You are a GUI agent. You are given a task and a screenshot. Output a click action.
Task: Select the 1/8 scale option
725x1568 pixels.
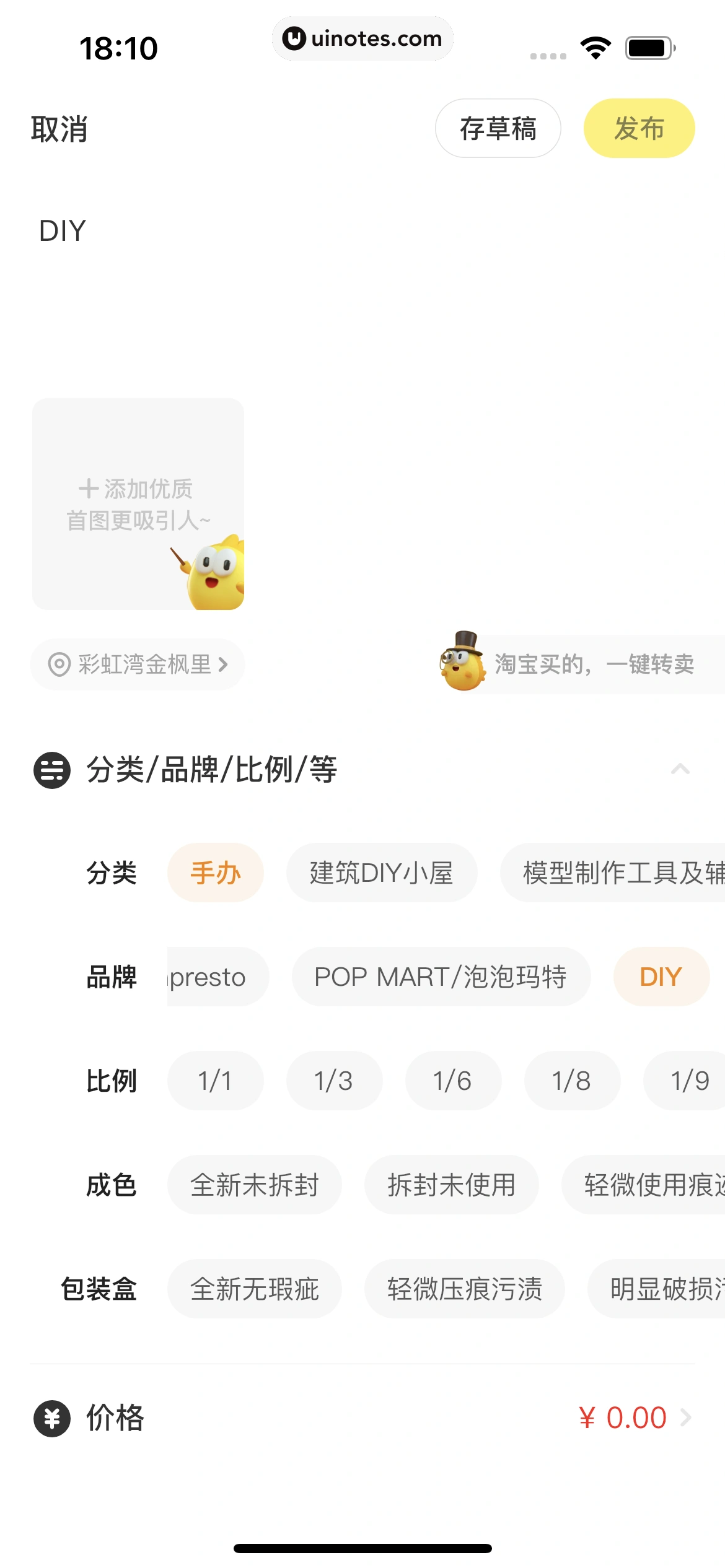coord(571,1081)
